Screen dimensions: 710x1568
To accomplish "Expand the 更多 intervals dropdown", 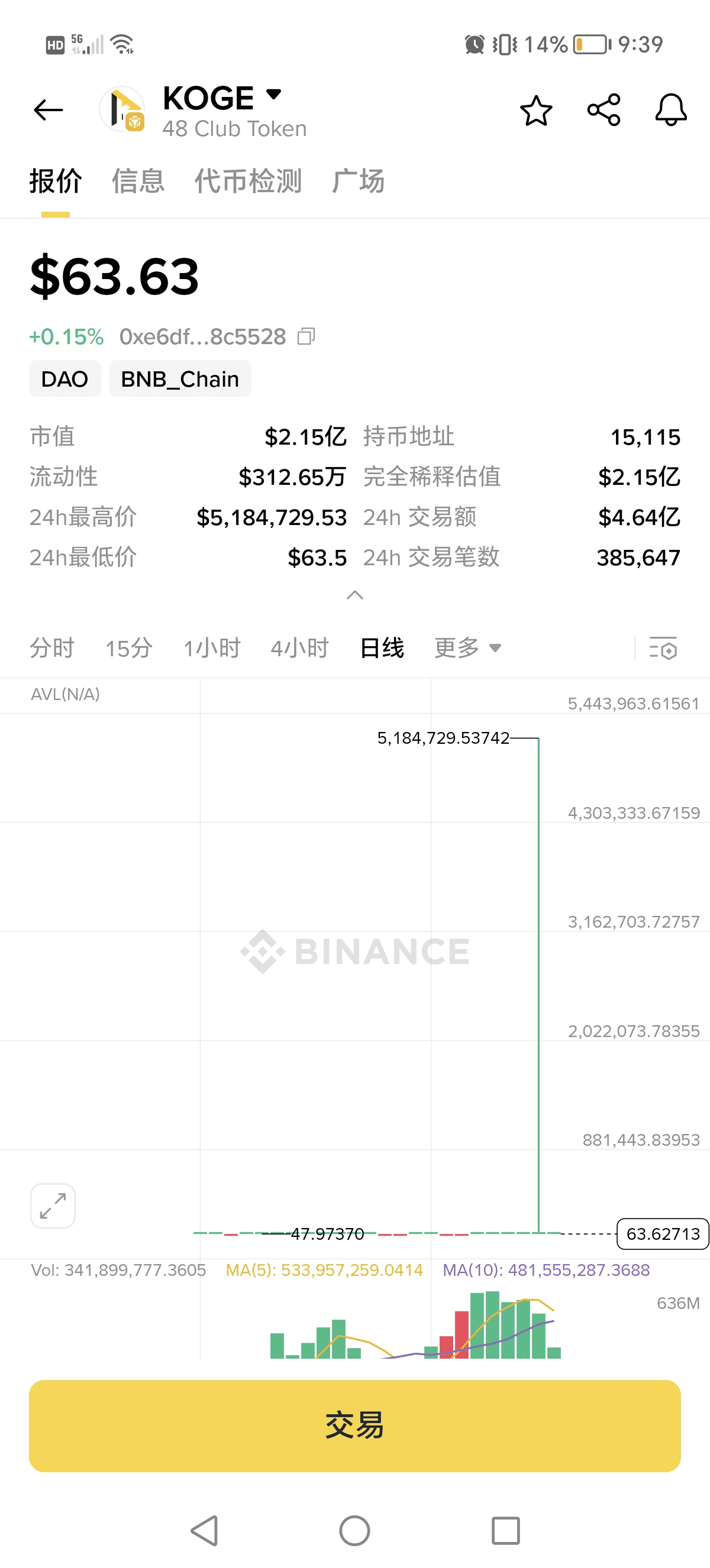I will pos(467,647).
